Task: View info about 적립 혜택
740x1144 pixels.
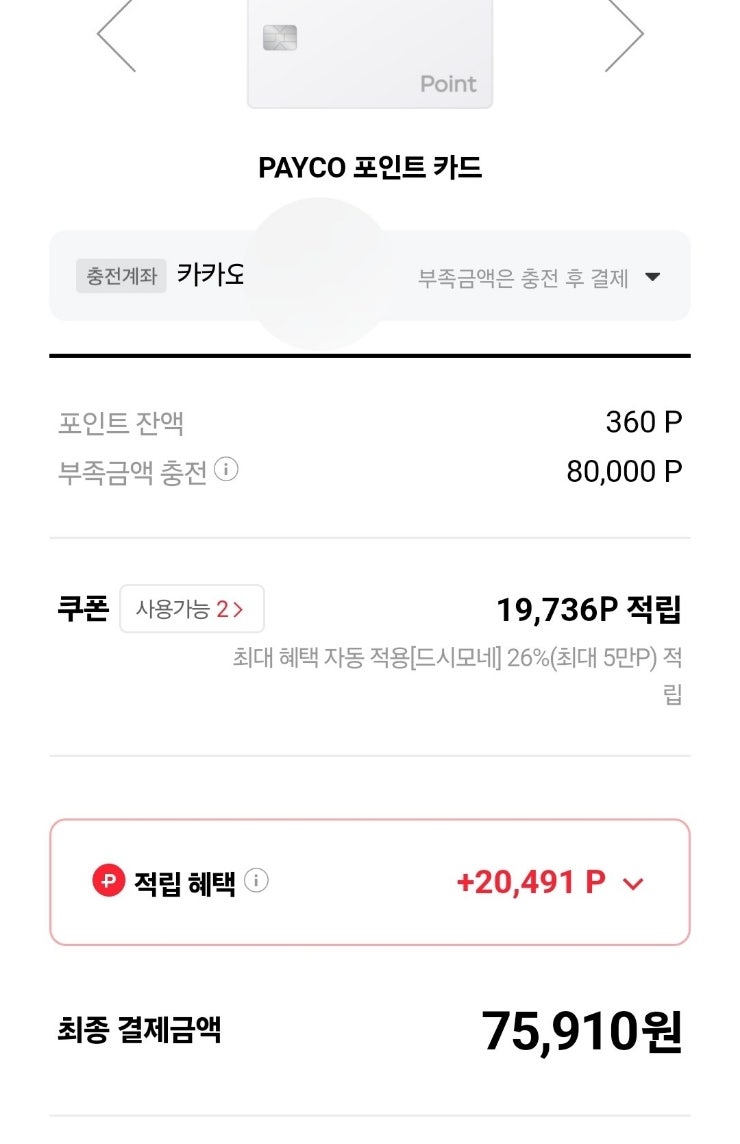Action: (x=257, y=881)
